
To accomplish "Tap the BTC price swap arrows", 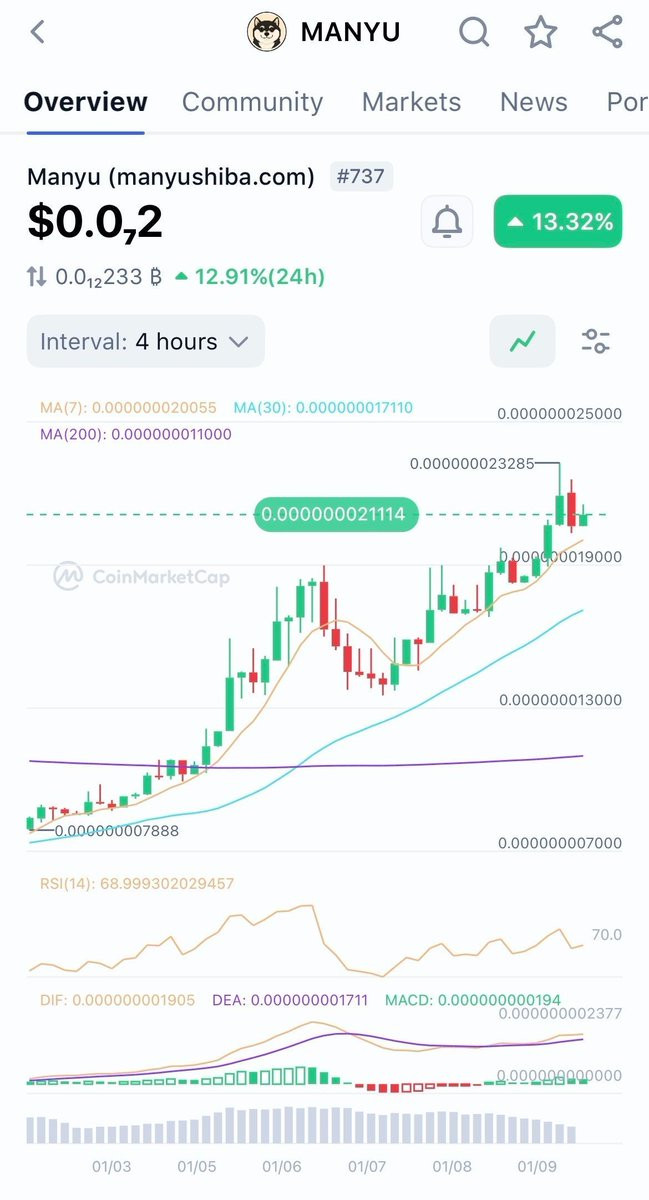I will pyautogui.click(x=37, y=277).
